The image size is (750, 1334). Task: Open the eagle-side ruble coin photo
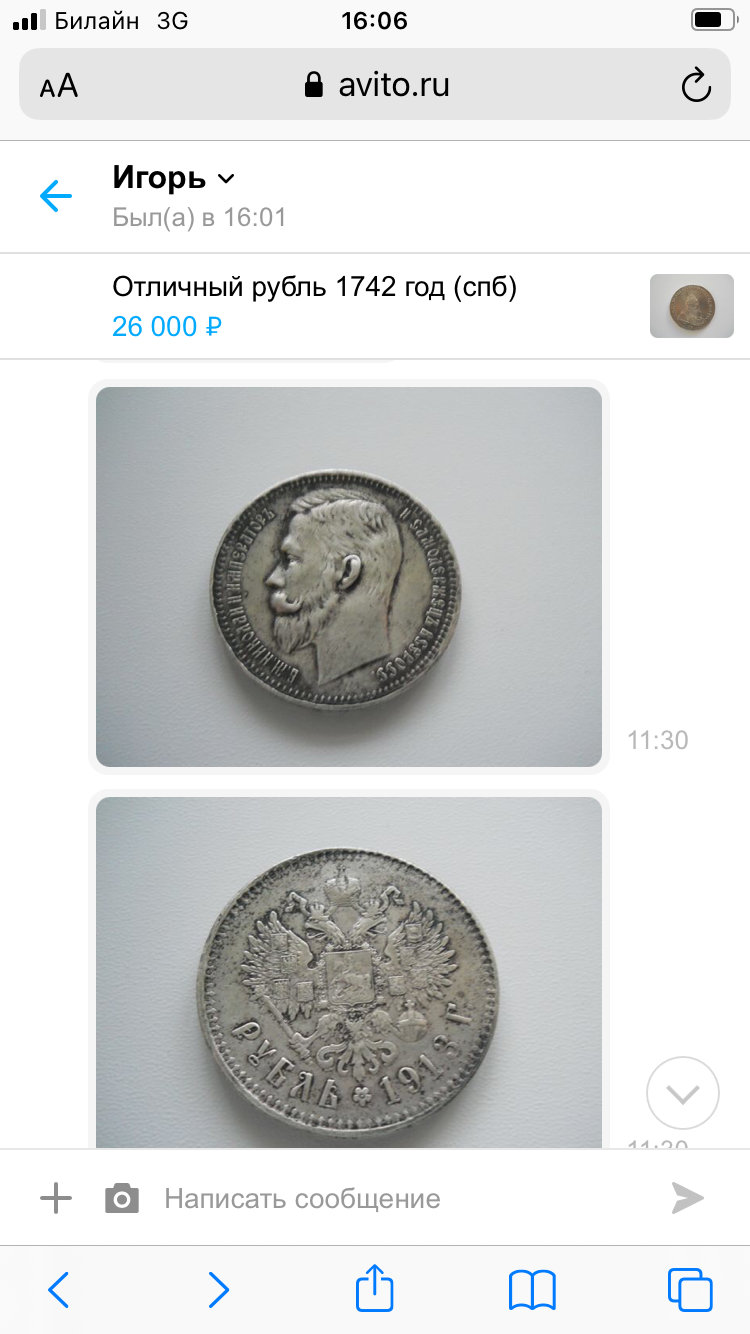(348, 972)
